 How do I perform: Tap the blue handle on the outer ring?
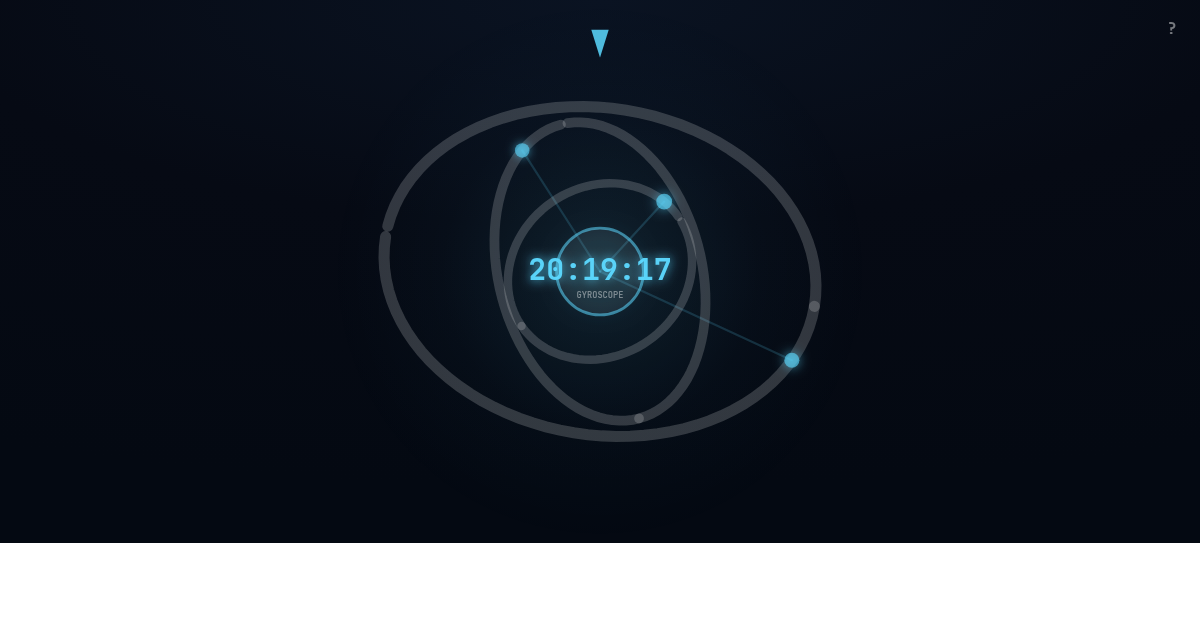click(x=792, y=360)
